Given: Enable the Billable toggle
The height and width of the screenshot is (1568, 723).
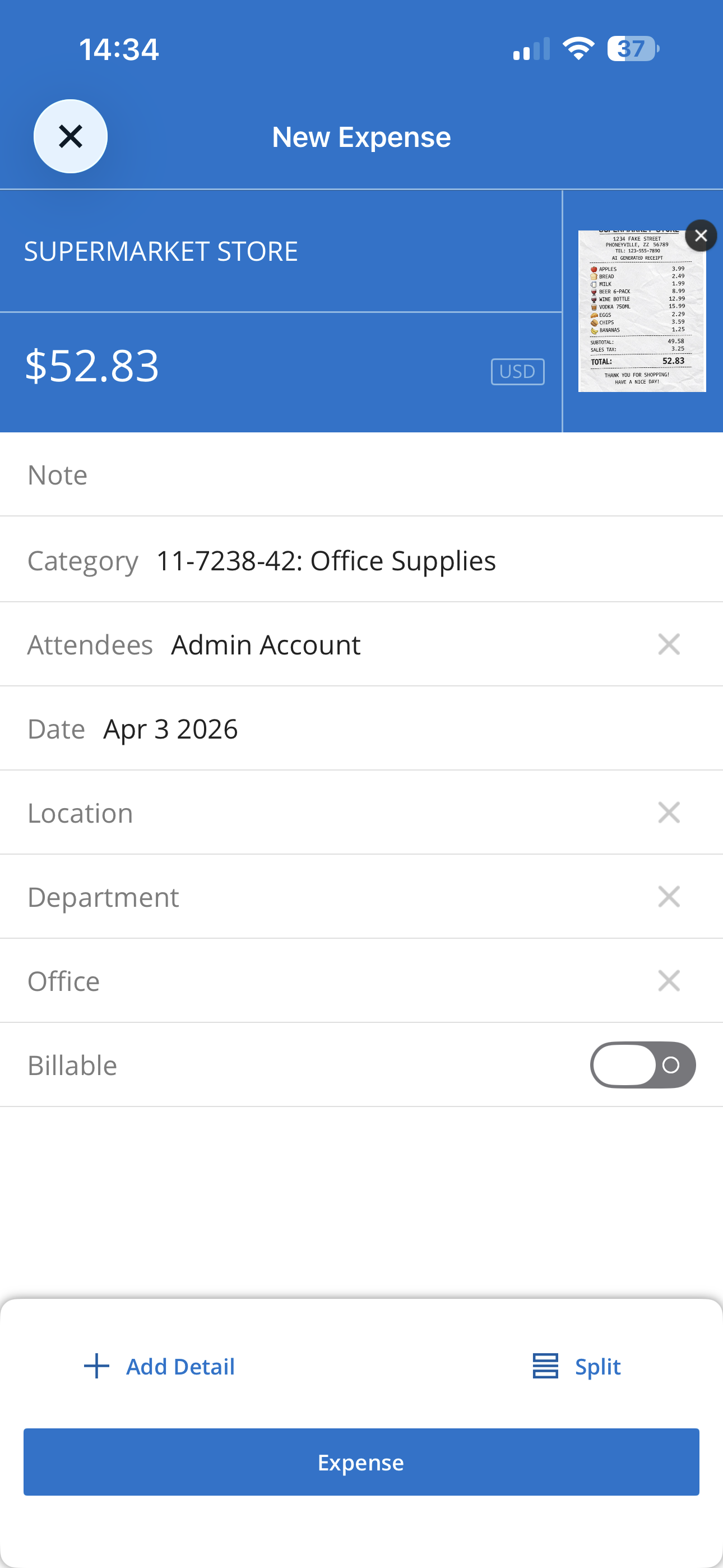Looking at the screenshot, I should click(643, 1064).
